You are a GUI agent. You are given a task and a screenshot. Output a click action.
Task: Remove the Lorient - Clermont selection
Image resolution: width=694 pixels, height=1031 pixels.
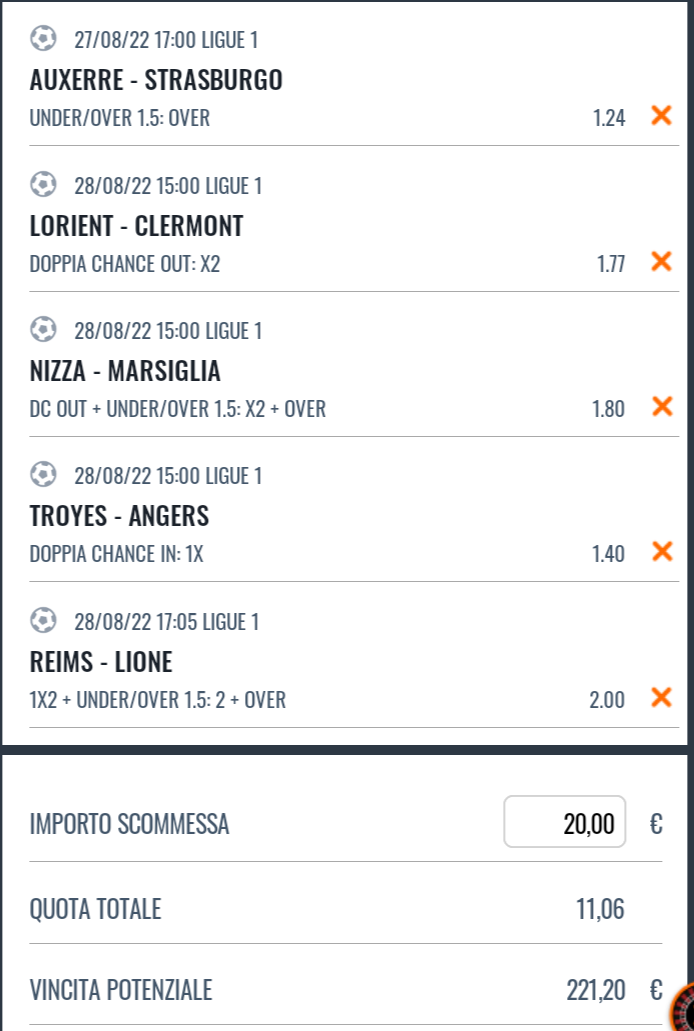pos(661,262)
